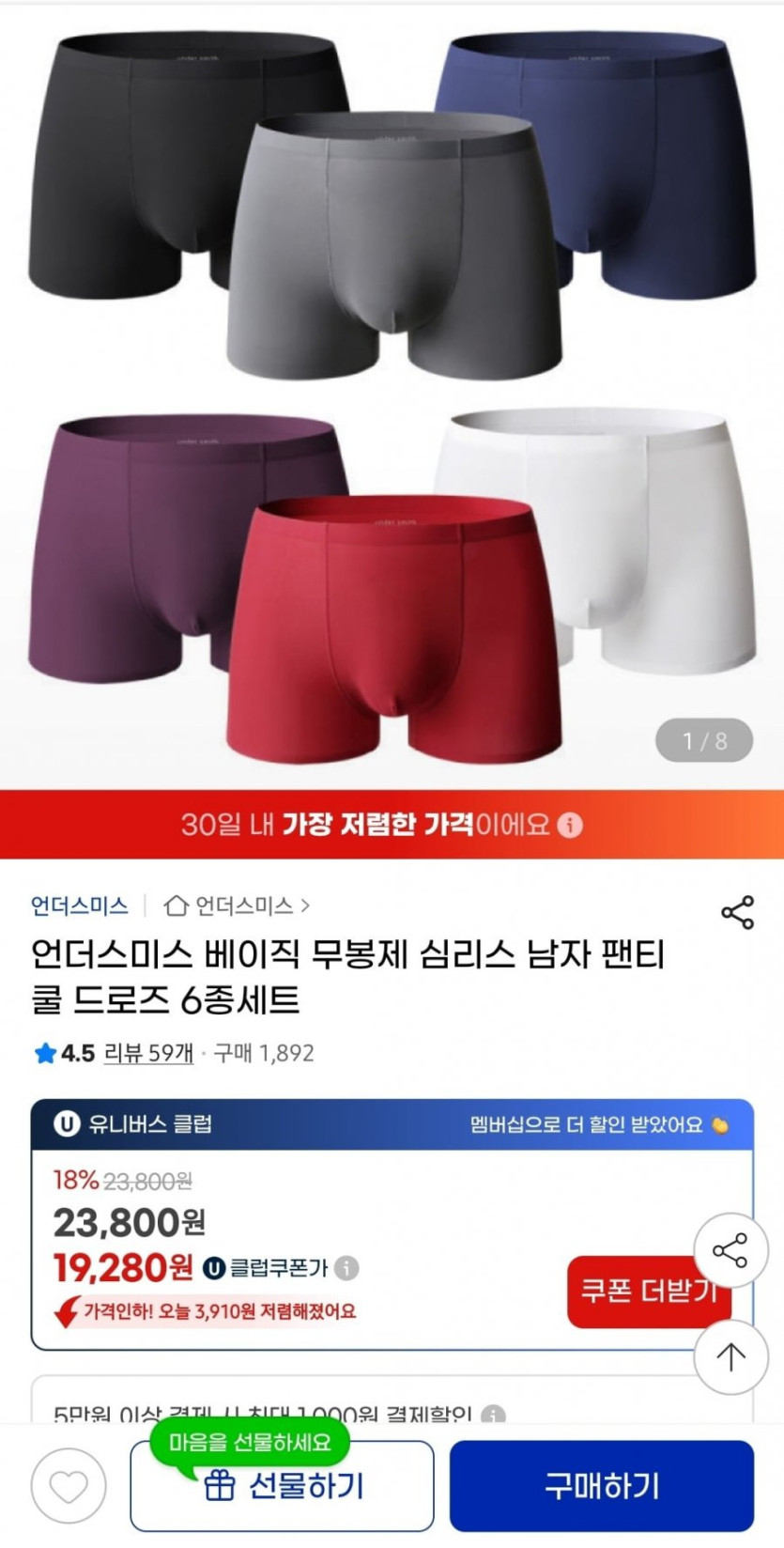Tap the floating share button
Screen dimensions: 784x1548
(730, 1251)
